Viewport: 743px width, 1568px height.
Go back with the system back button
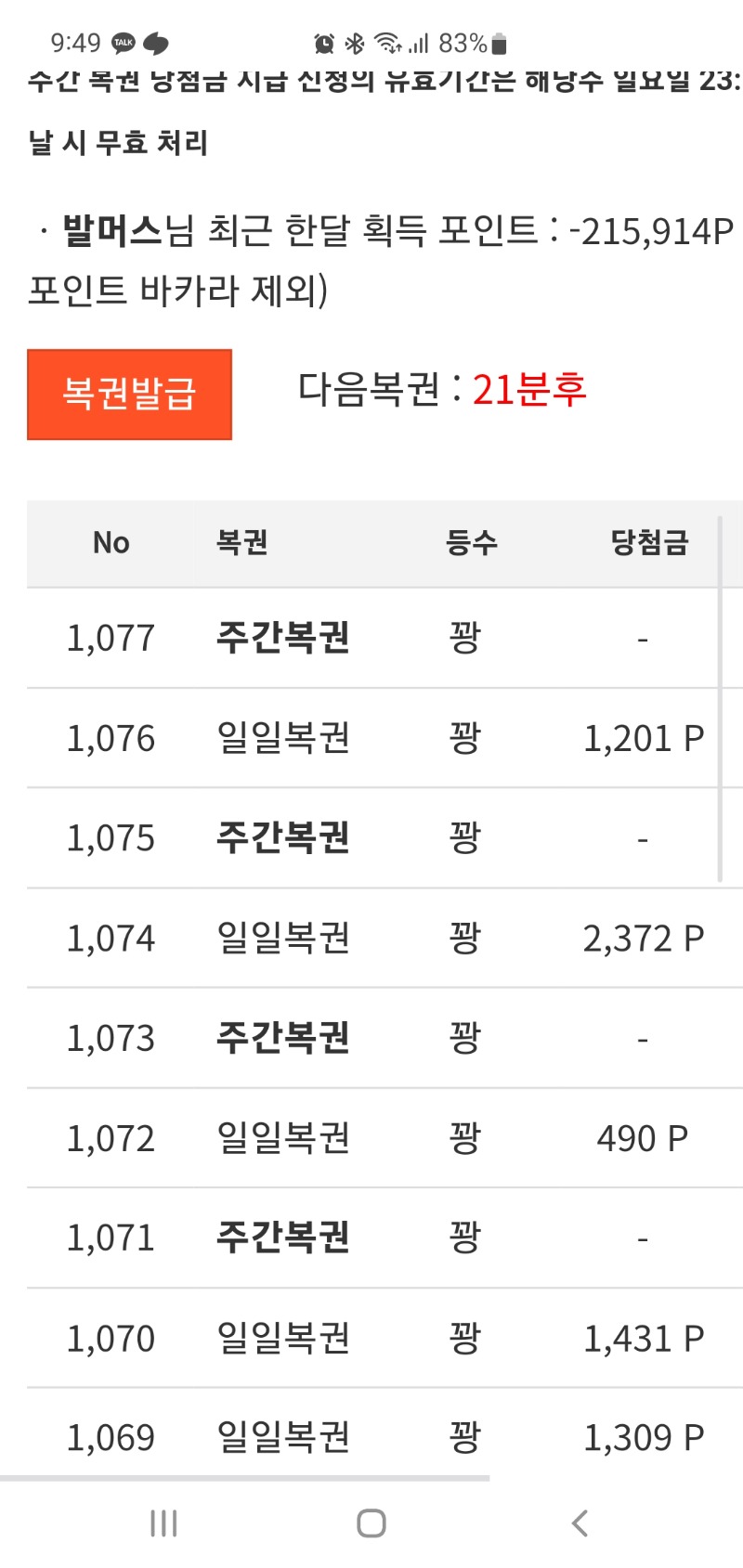point(580,1523)
